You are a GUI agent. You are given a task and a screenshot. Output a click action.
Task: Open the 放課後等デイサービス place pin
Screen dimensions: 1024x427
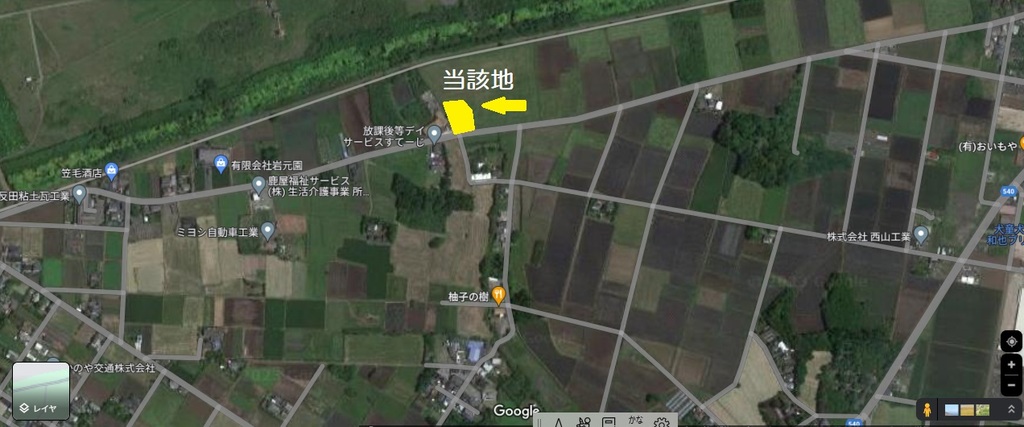click(435, 133)
